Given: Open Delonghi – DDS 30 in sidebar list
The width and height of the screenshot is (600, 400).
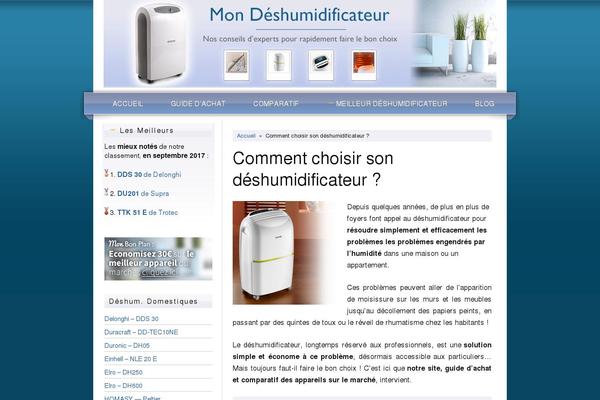Looking at the screenshot, I should [x=131, y=318].
